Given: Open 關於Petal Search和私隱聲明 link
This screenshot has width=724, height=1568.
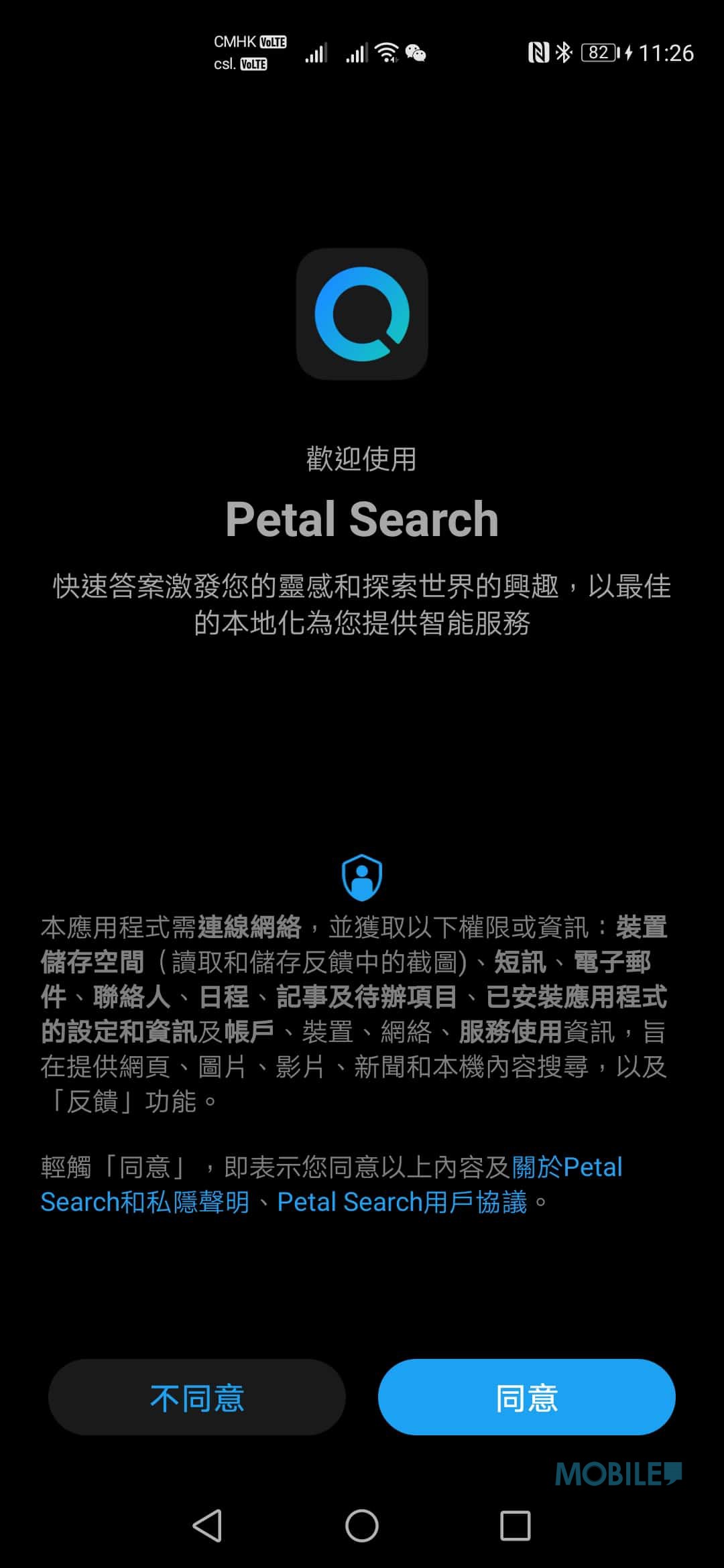Looking at the screenshot, I should [145, 1202].
